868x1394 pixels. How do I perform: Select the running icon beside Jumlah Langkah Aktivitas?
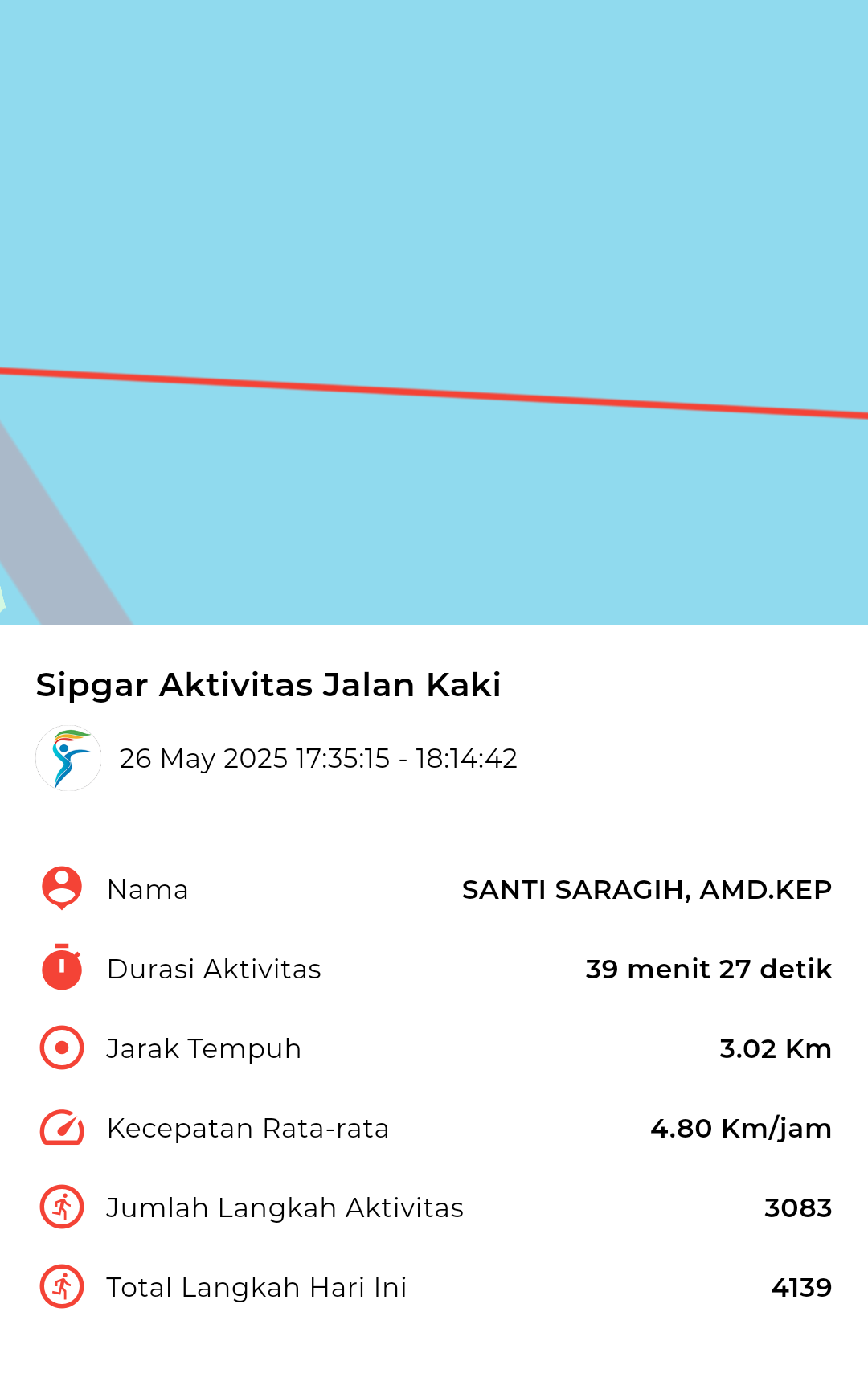coord(60,1207)
